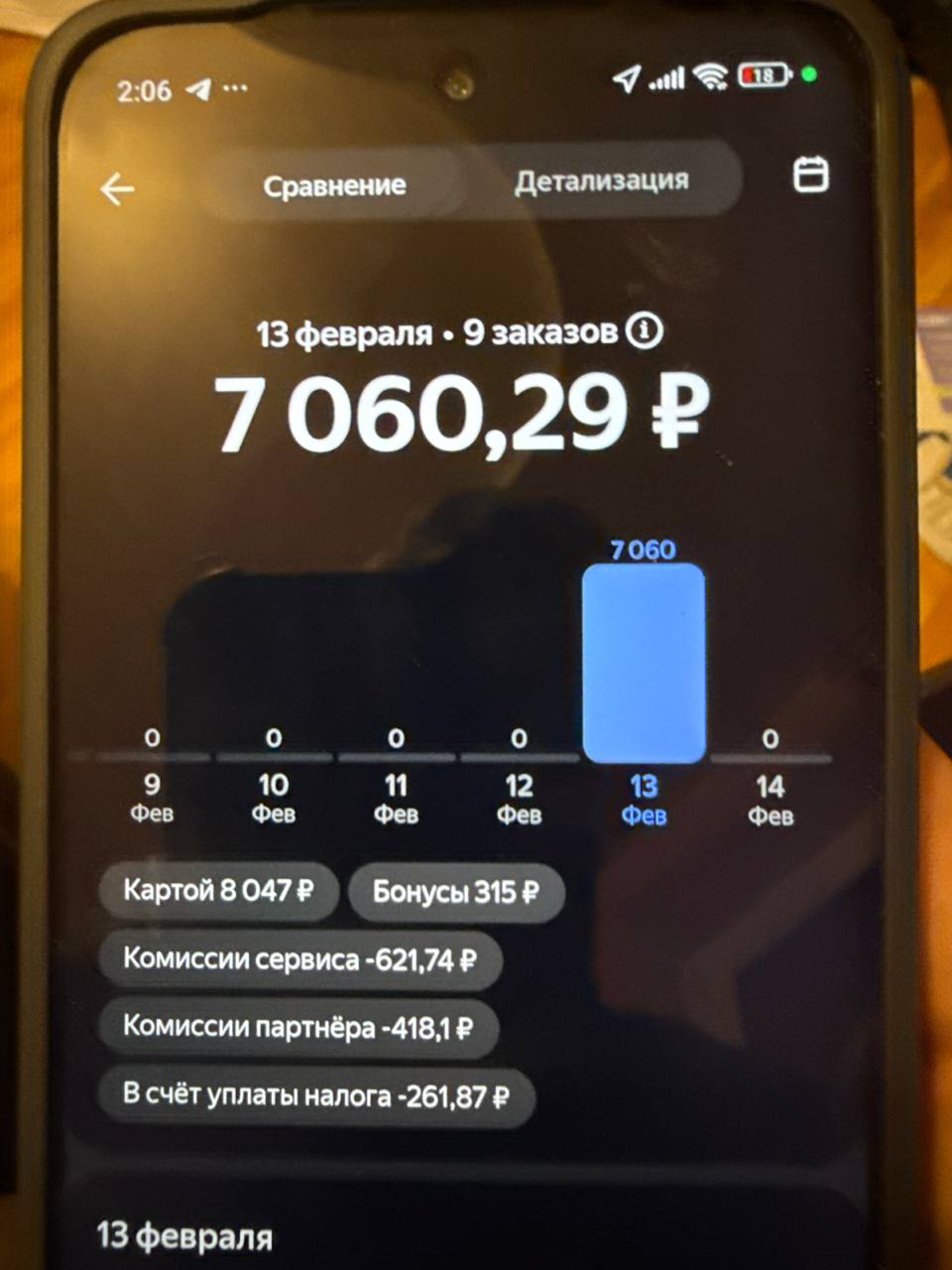Go back using the arrow
This screenshot has width=952, height=1270.
[117, 189]
